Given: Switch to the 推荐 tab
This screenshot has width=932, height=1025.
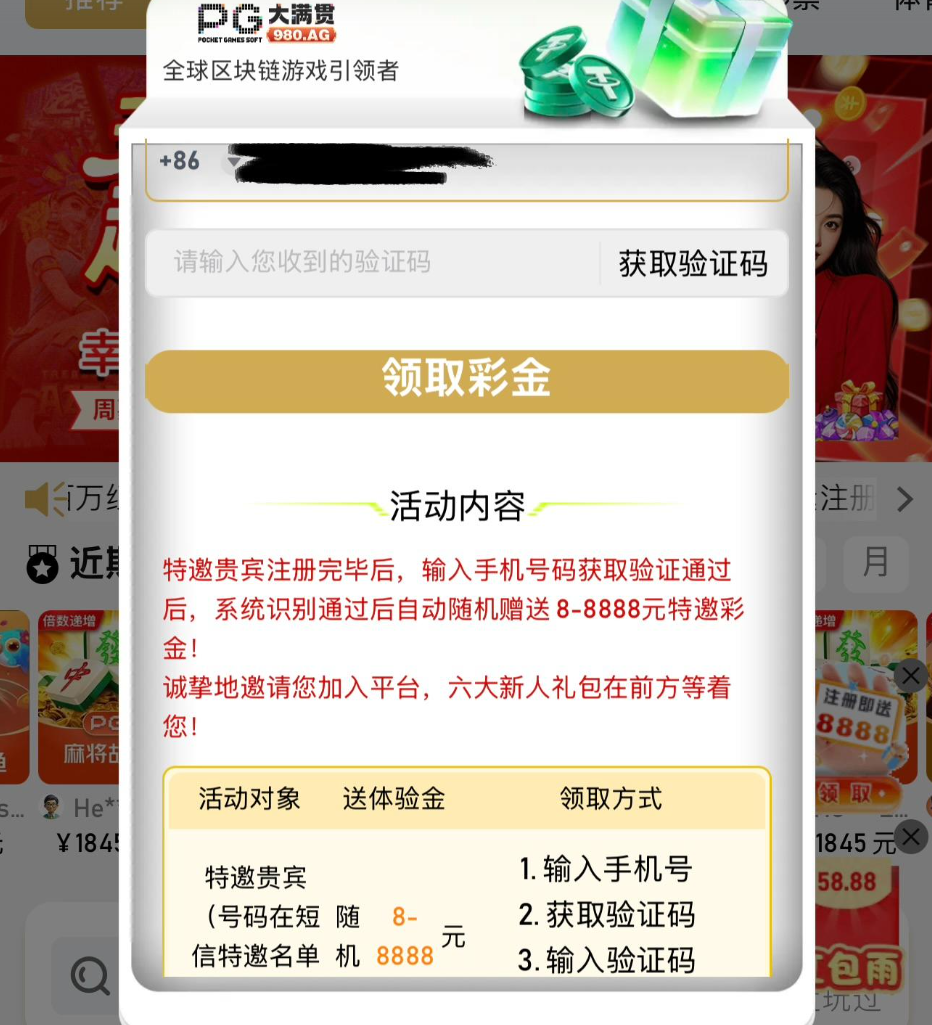Looking at the screenshot, I should click(95, 6).
